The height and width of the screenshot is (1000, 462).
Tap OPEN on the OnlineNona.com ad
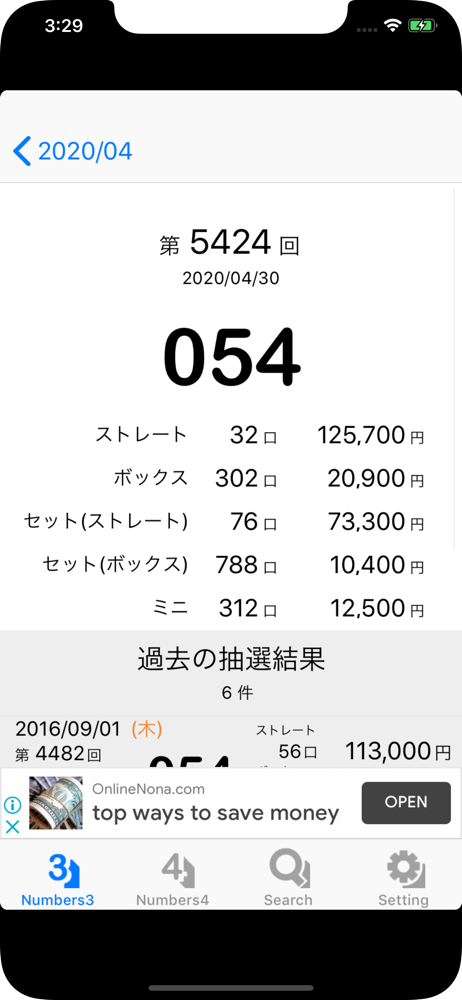405,803
